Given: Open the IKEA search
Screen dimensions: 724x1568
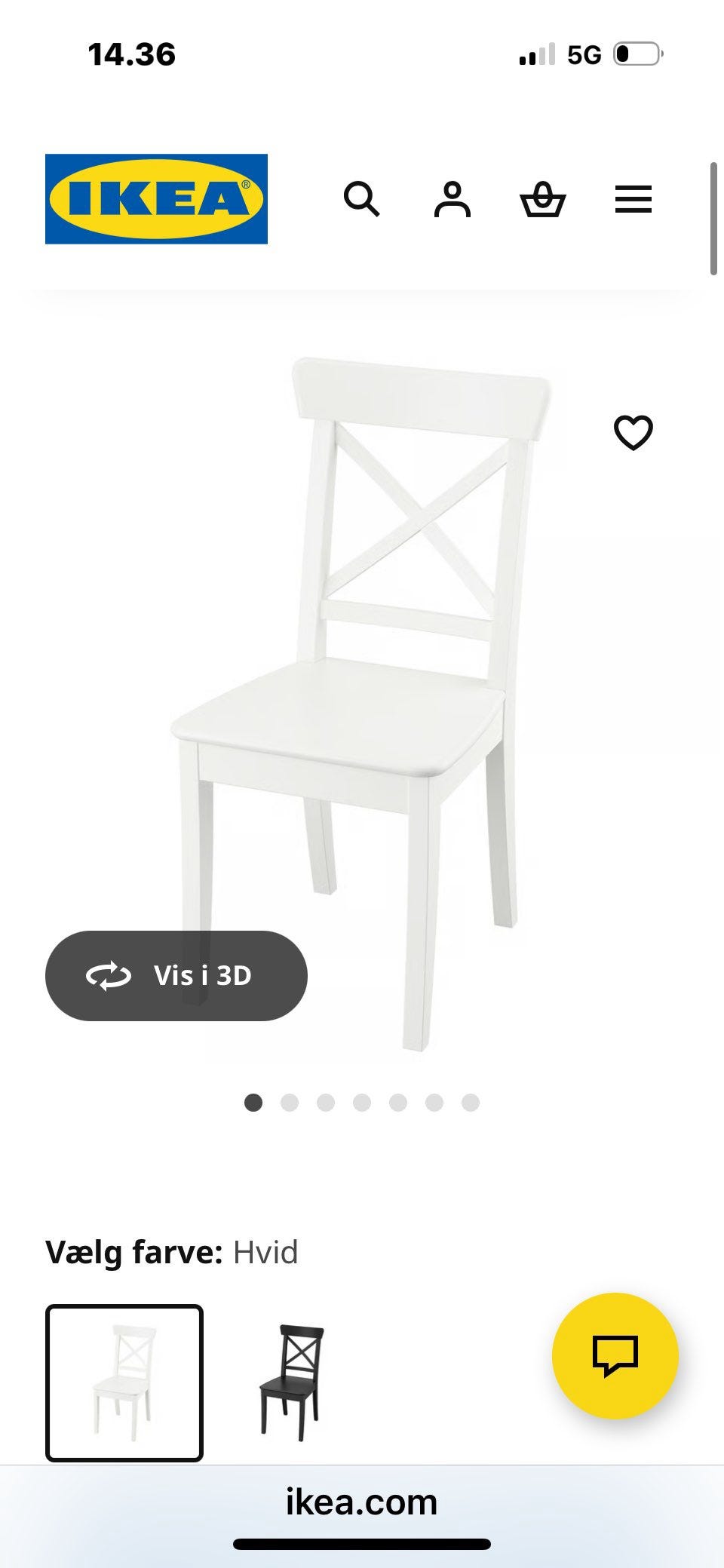Looking at the screenshot, I should click(361, 199).
